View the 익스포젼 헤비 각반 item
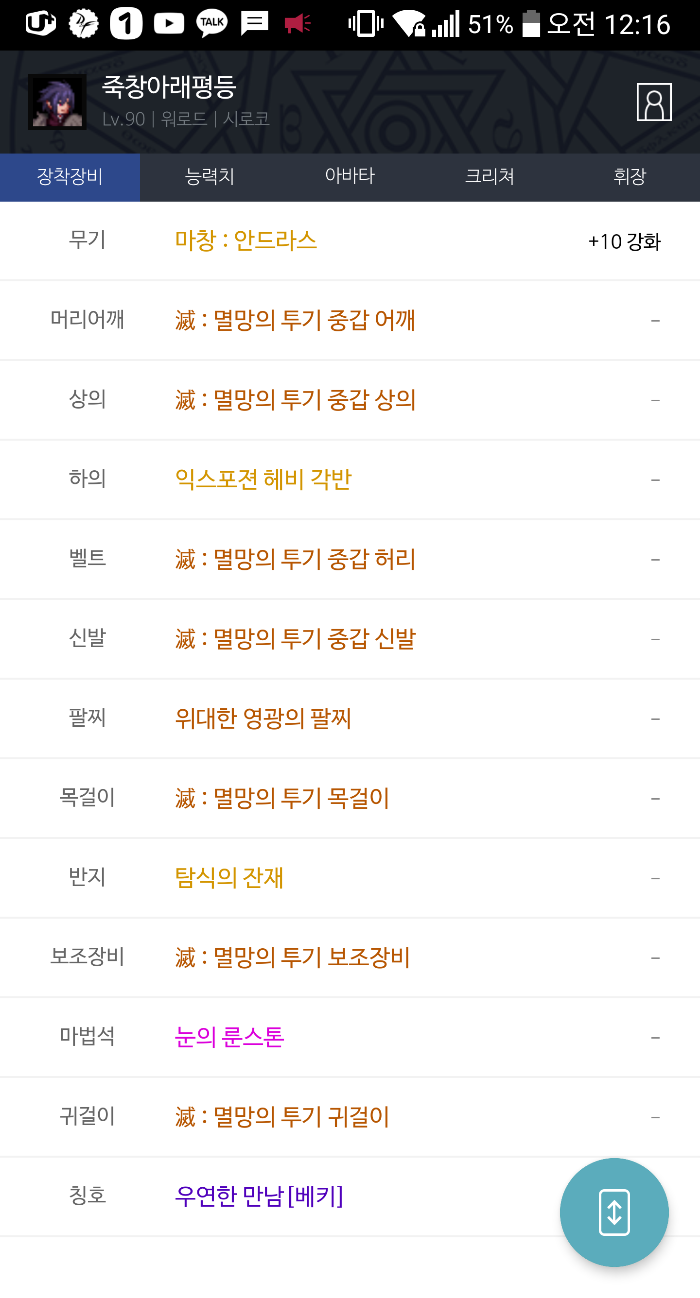The height and width of the screenshot is (1298, 700). point(263,479)
